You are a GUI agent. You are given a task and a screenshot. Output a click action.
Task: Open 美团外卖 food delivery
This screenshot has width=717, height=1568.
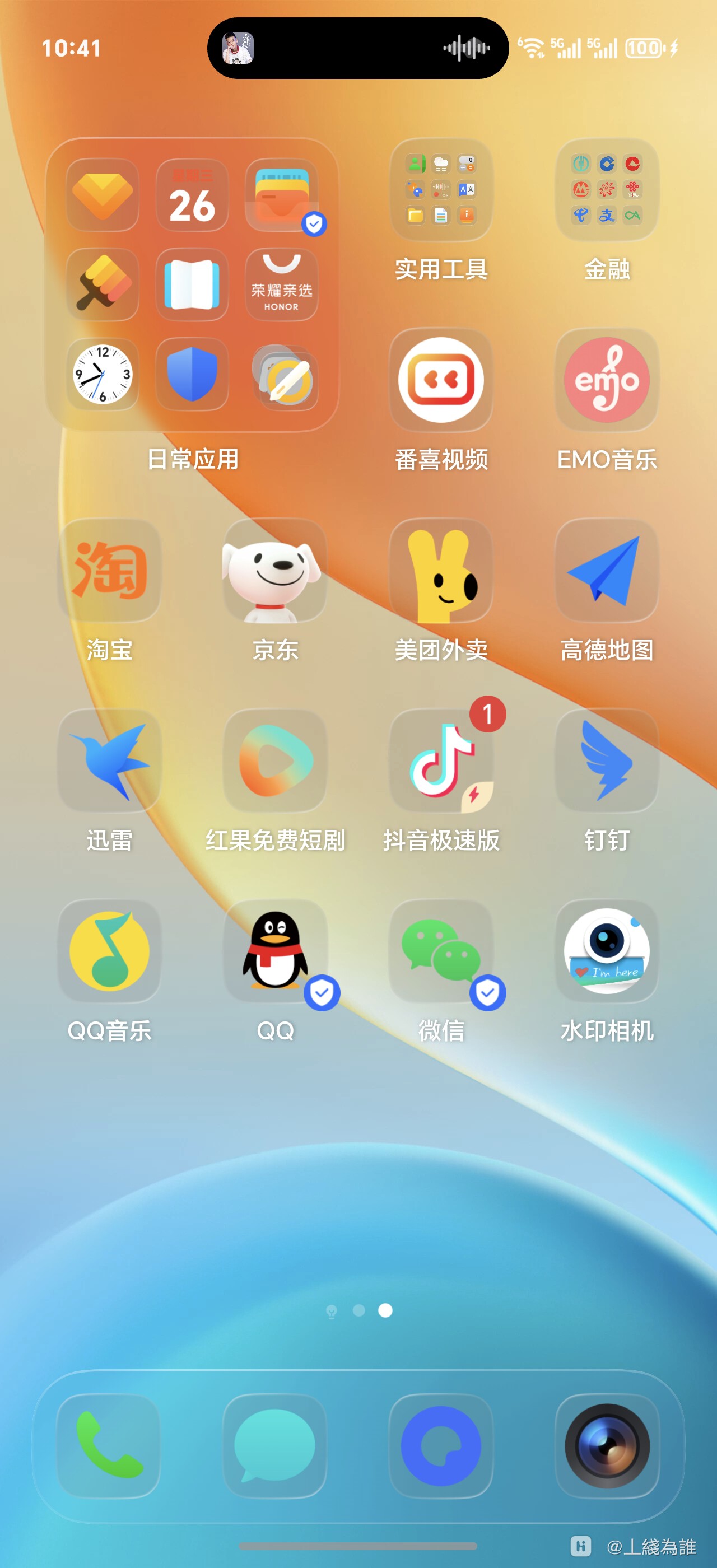tap(441, 572)
